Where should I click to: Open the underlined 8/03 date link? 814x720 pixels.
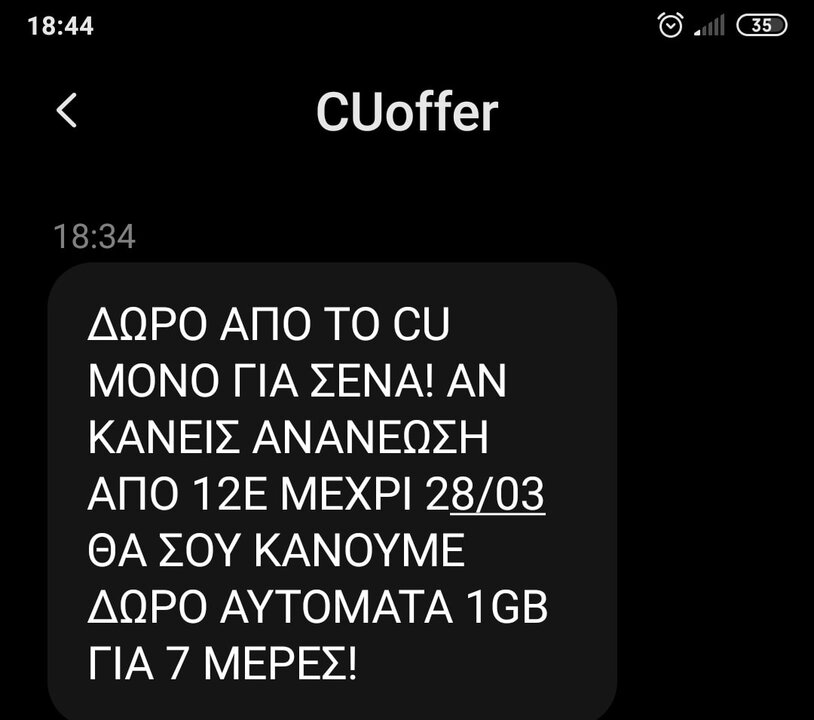[x=498, y=495]
